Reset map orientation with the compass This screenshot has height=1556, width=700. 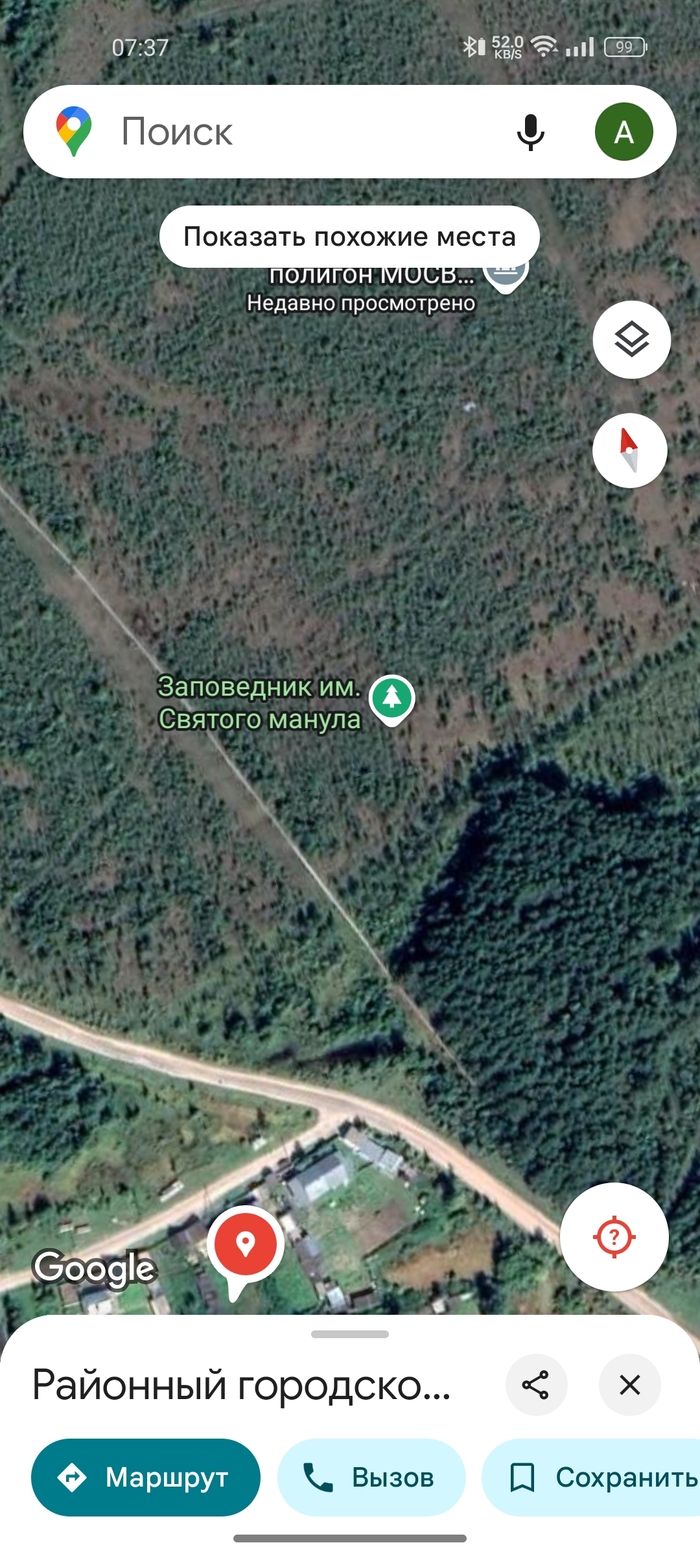(629, 450)
